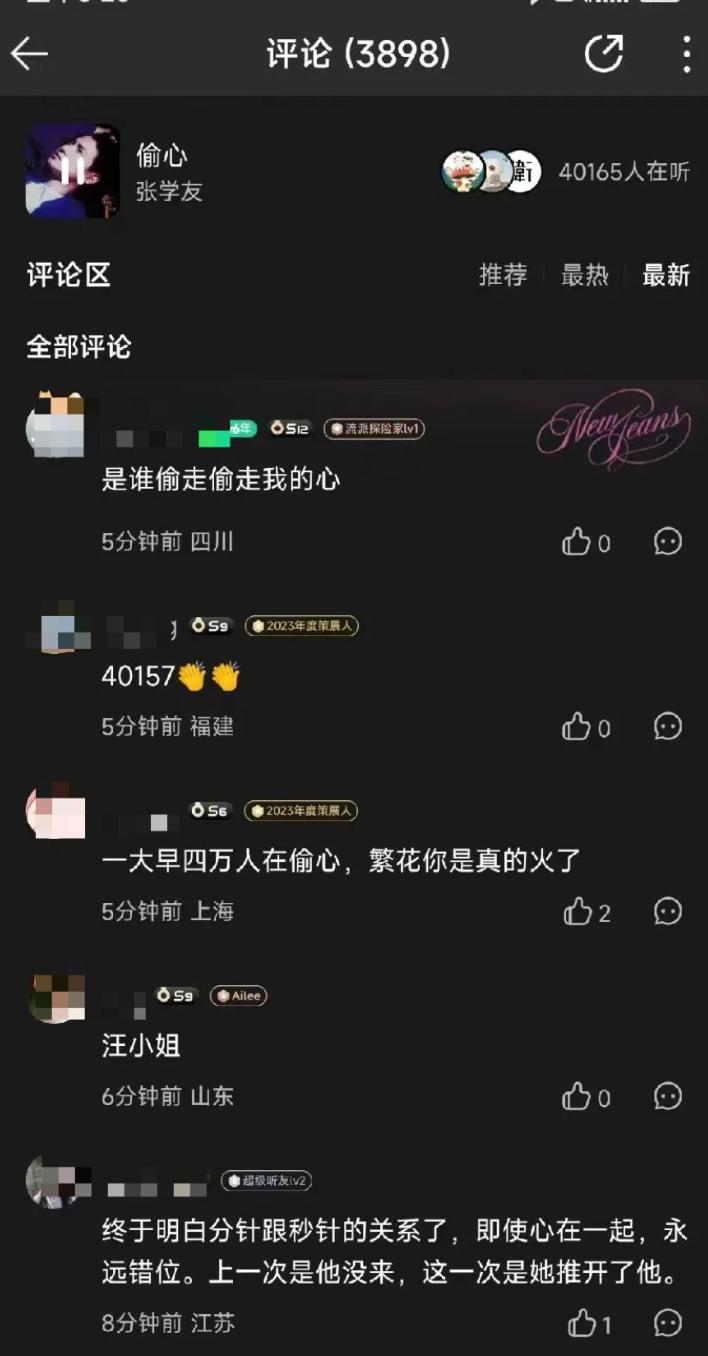The image size is (708, 1356).
Task: Pause the song 偷心 on the cover
Action: click(72, 171)
